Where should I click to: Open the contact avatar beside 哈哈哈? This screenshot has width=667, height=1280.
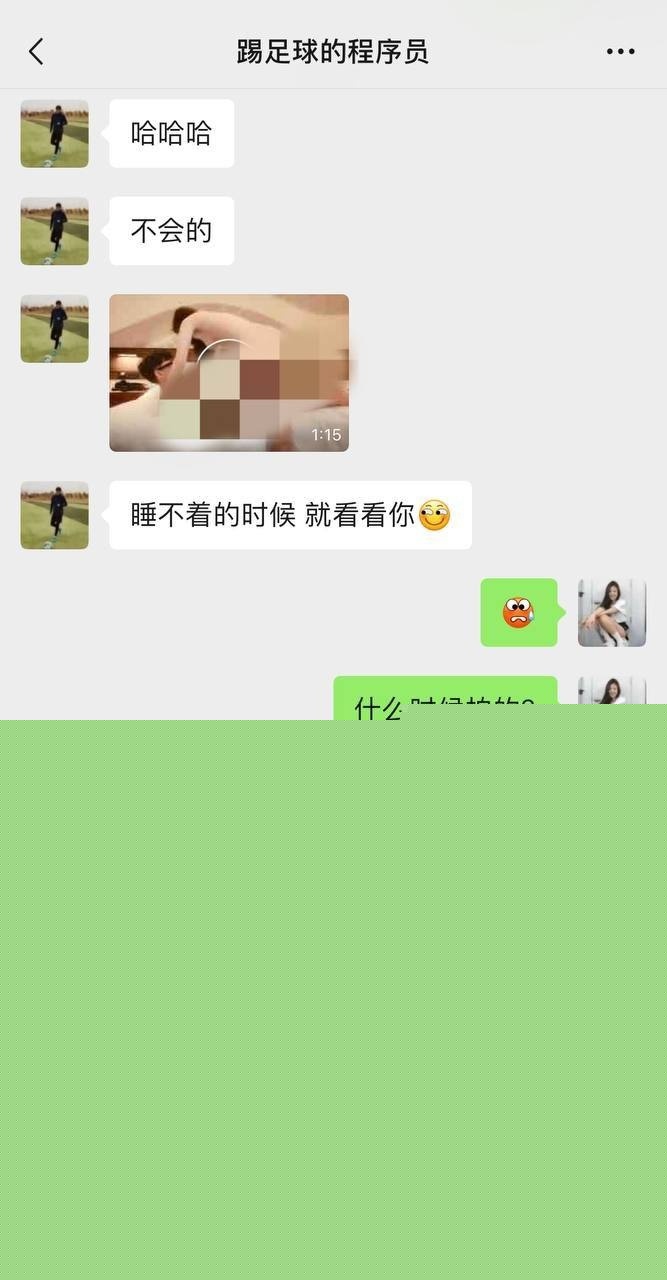tap(55, 134)
